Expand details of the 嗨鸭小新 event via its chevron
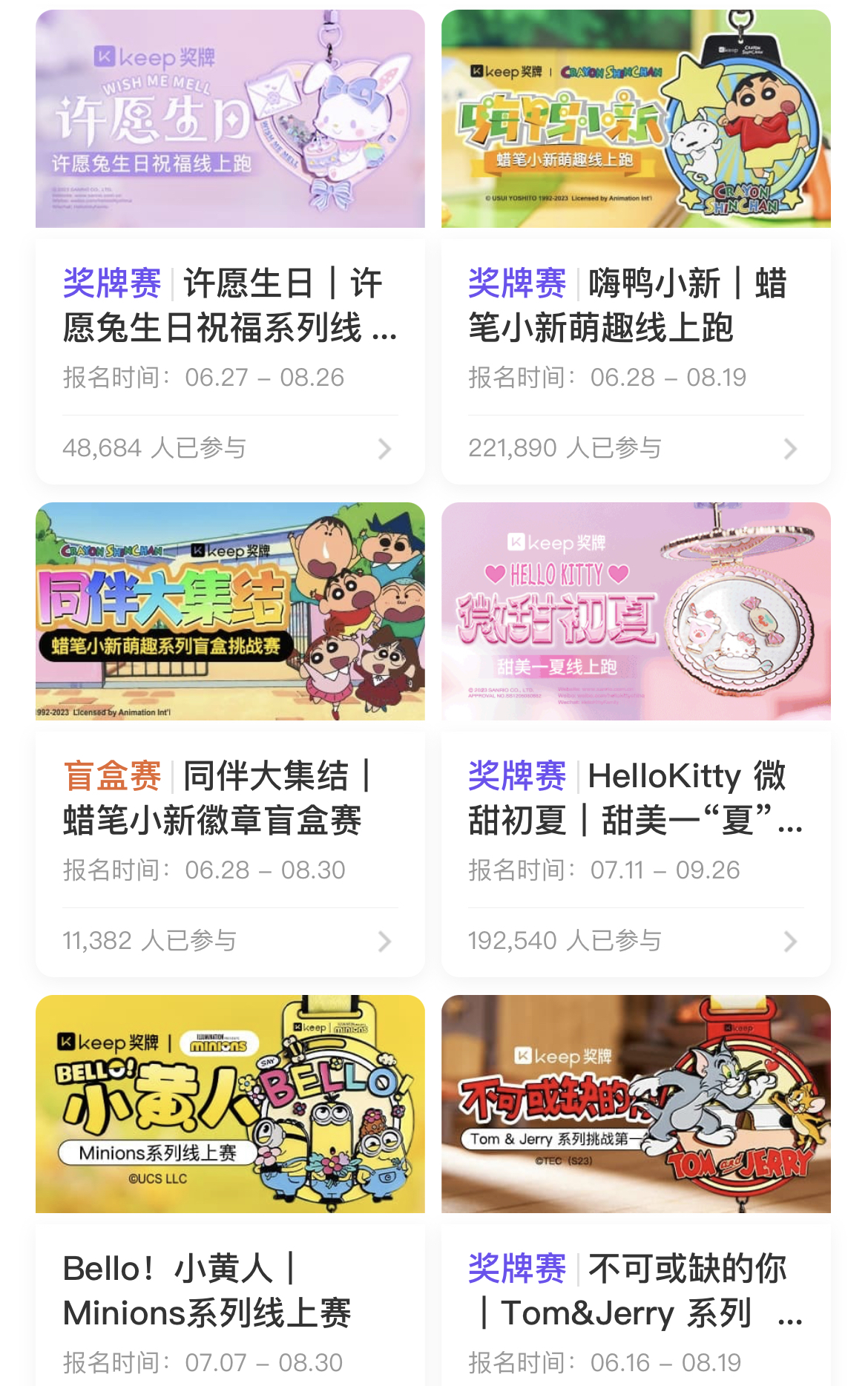 [x=789, y=447]
